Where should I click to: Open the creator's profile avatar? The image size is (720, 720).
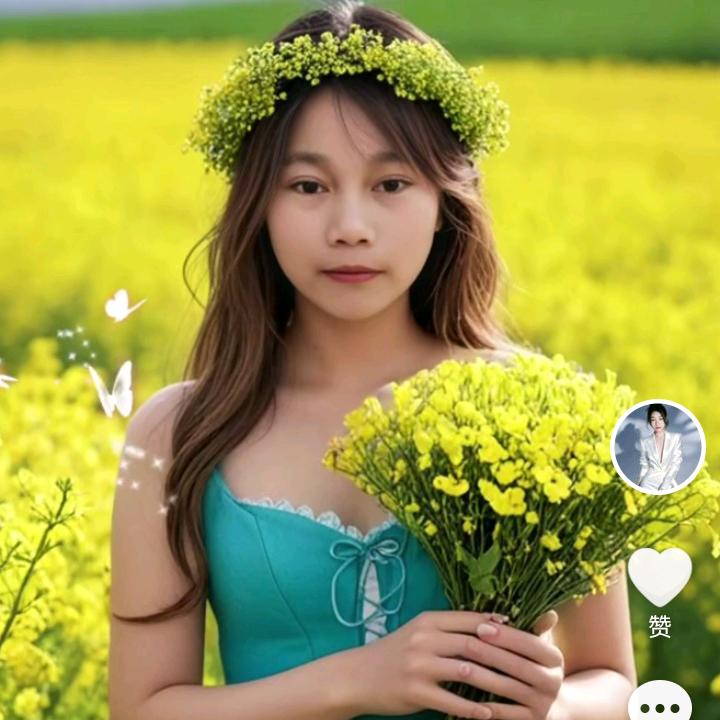(x=658, y=447)
